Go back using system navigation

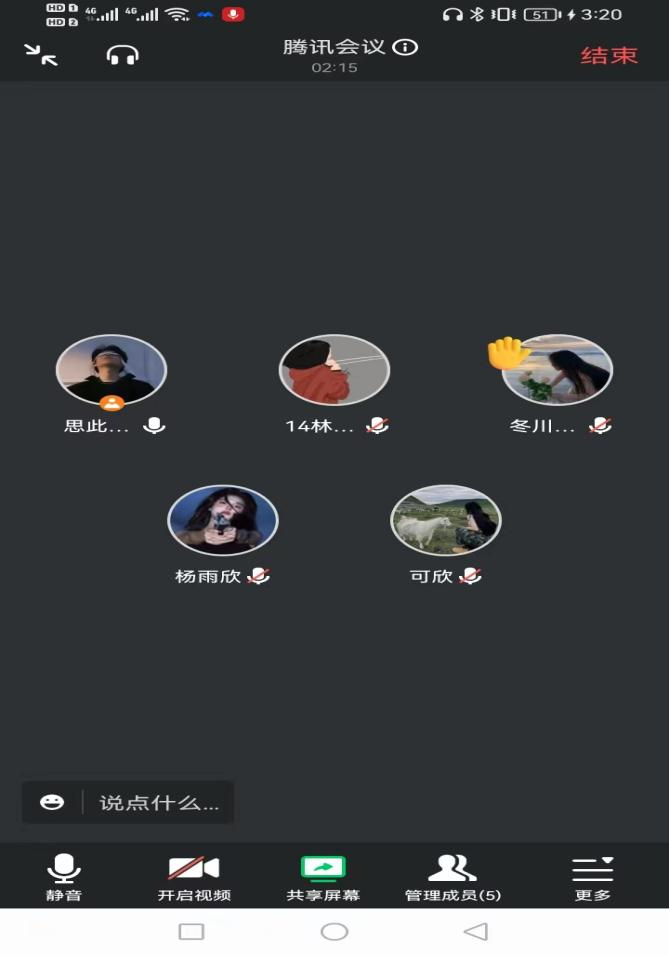476,932
